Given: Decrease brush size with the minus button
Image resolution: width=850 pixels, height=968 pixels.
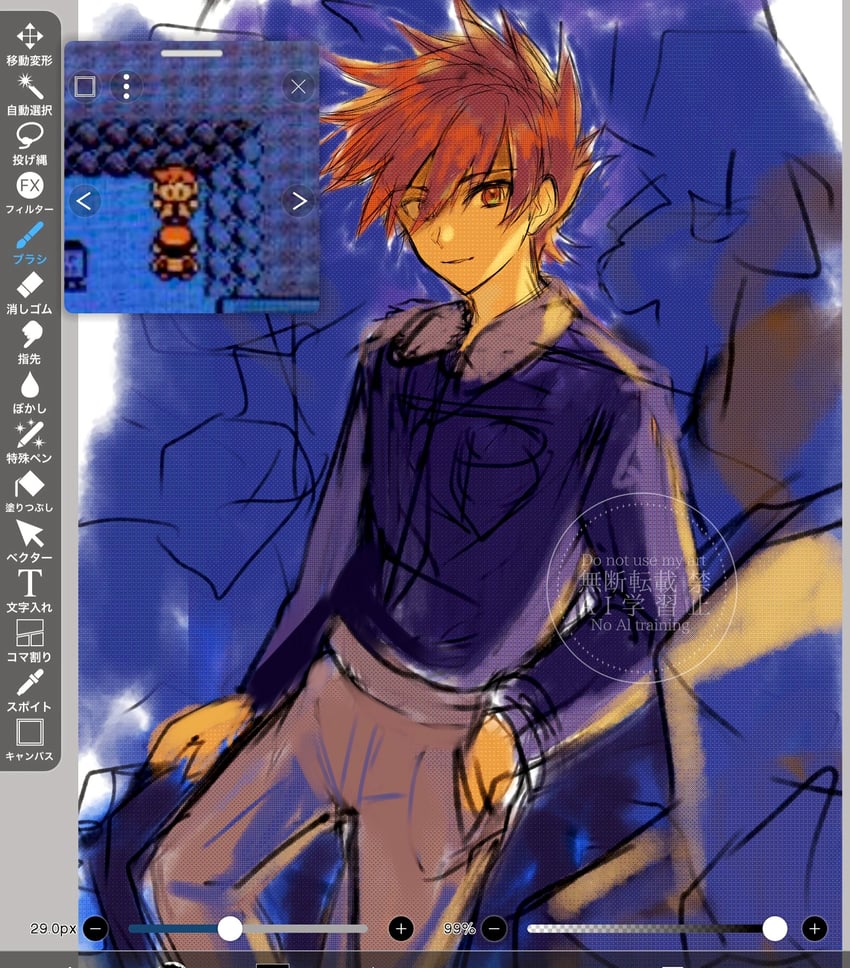Looking at the screenshot, I should (x=96, y=929).
